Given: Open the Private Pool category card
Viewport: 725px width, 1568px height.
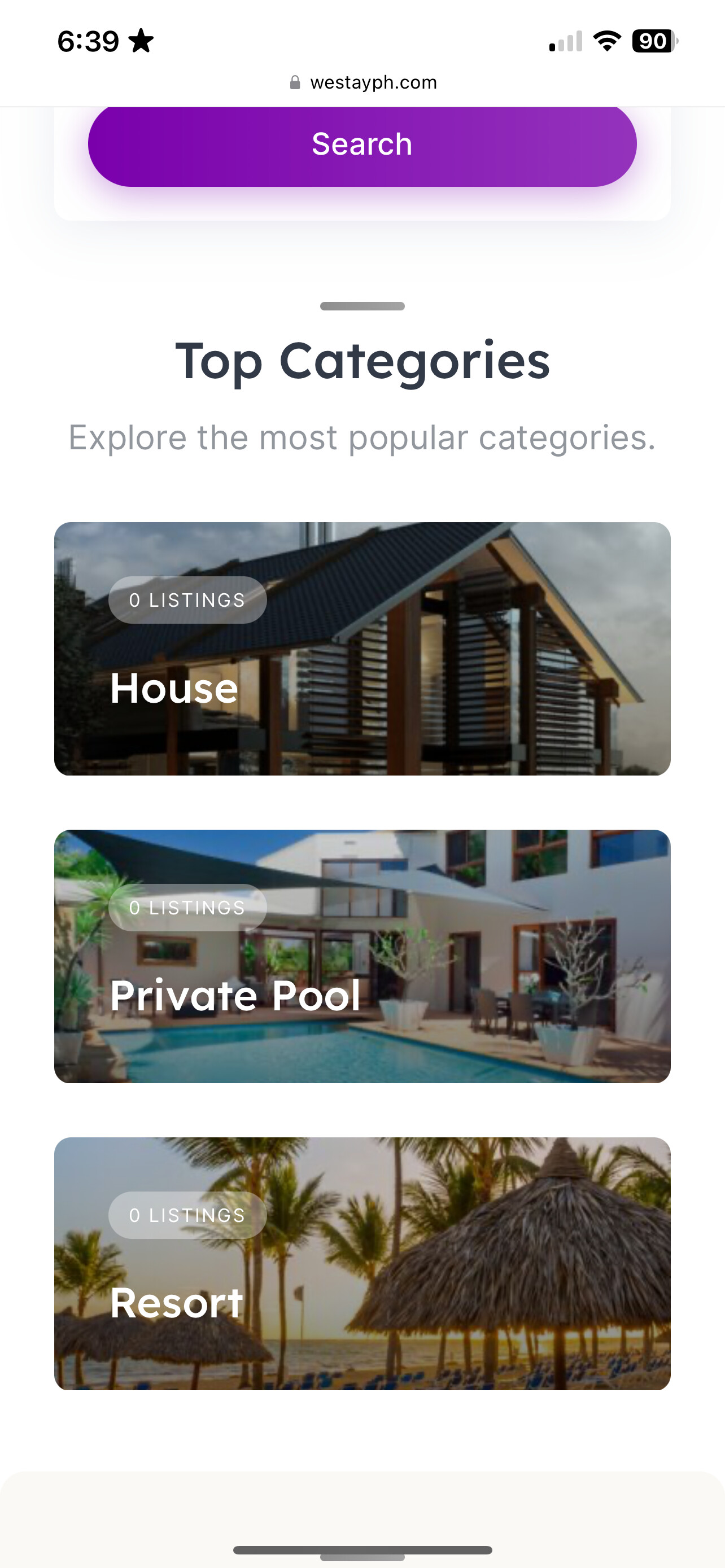Looking at the screenshot, I should point(362,956).
